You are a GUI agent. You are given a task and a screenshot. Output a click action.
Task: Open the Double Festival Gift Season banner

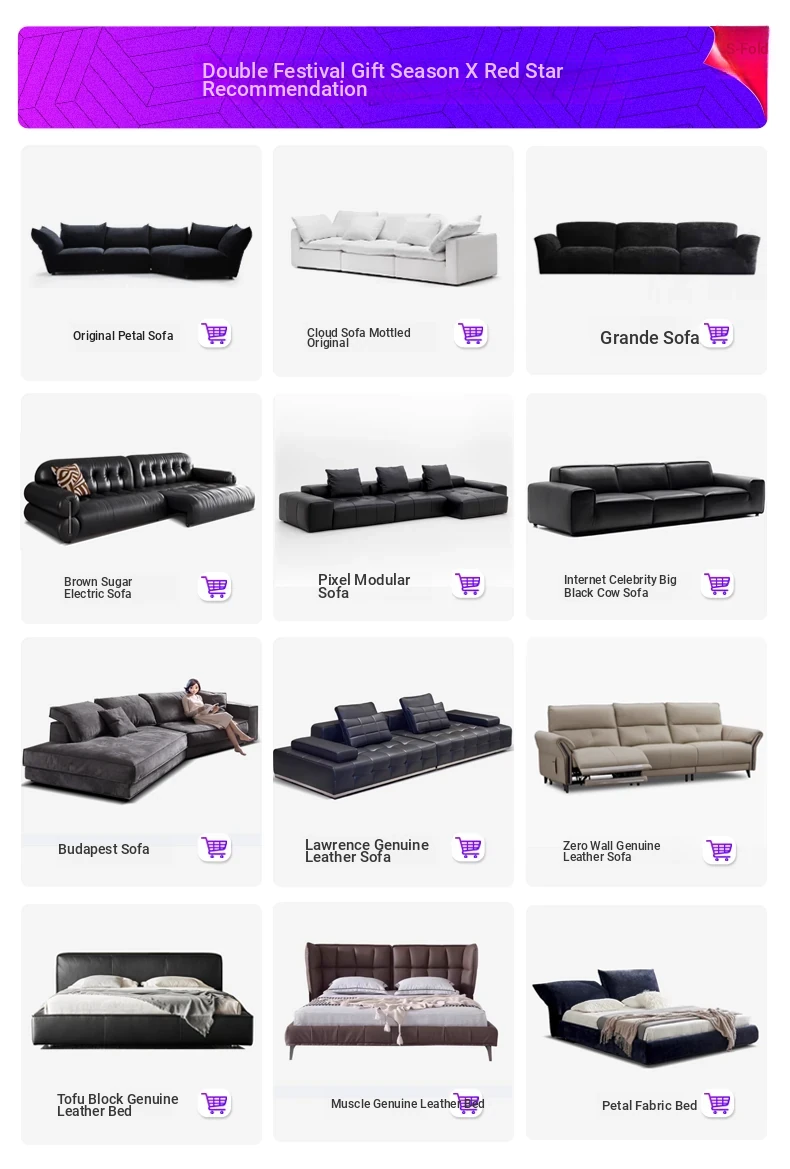click(x=392, y=78)
